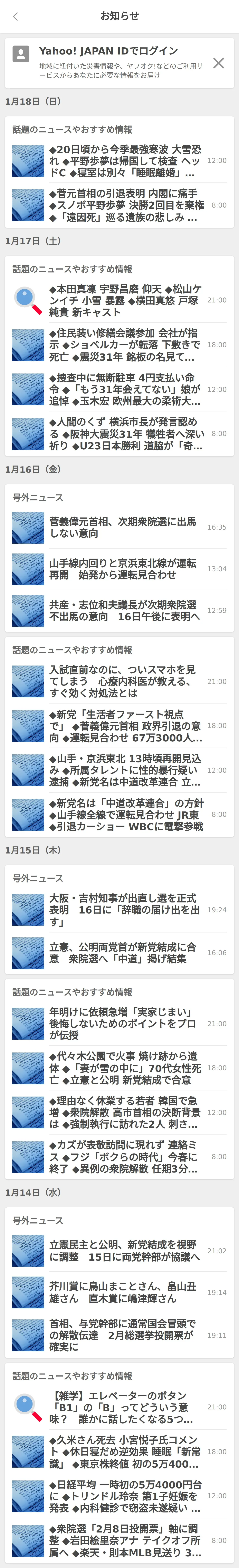Open the 菅元首相の引退表明 内閣に痛手 item
The height and width of the screenshot is (1568, 239).
tap(125, 205)
